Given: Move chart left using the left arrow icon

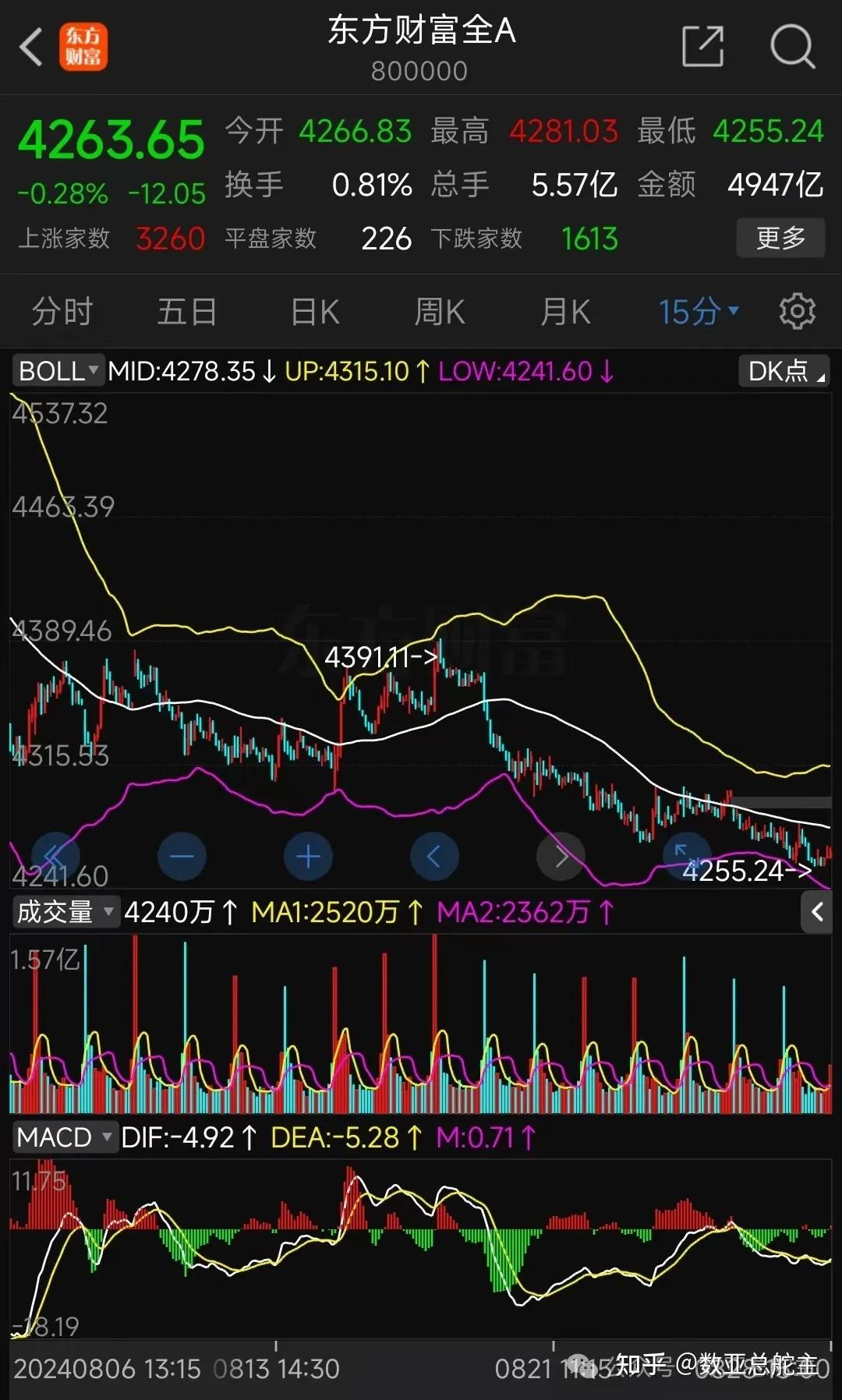Looking at the screenshot, I should click(434, 856).
